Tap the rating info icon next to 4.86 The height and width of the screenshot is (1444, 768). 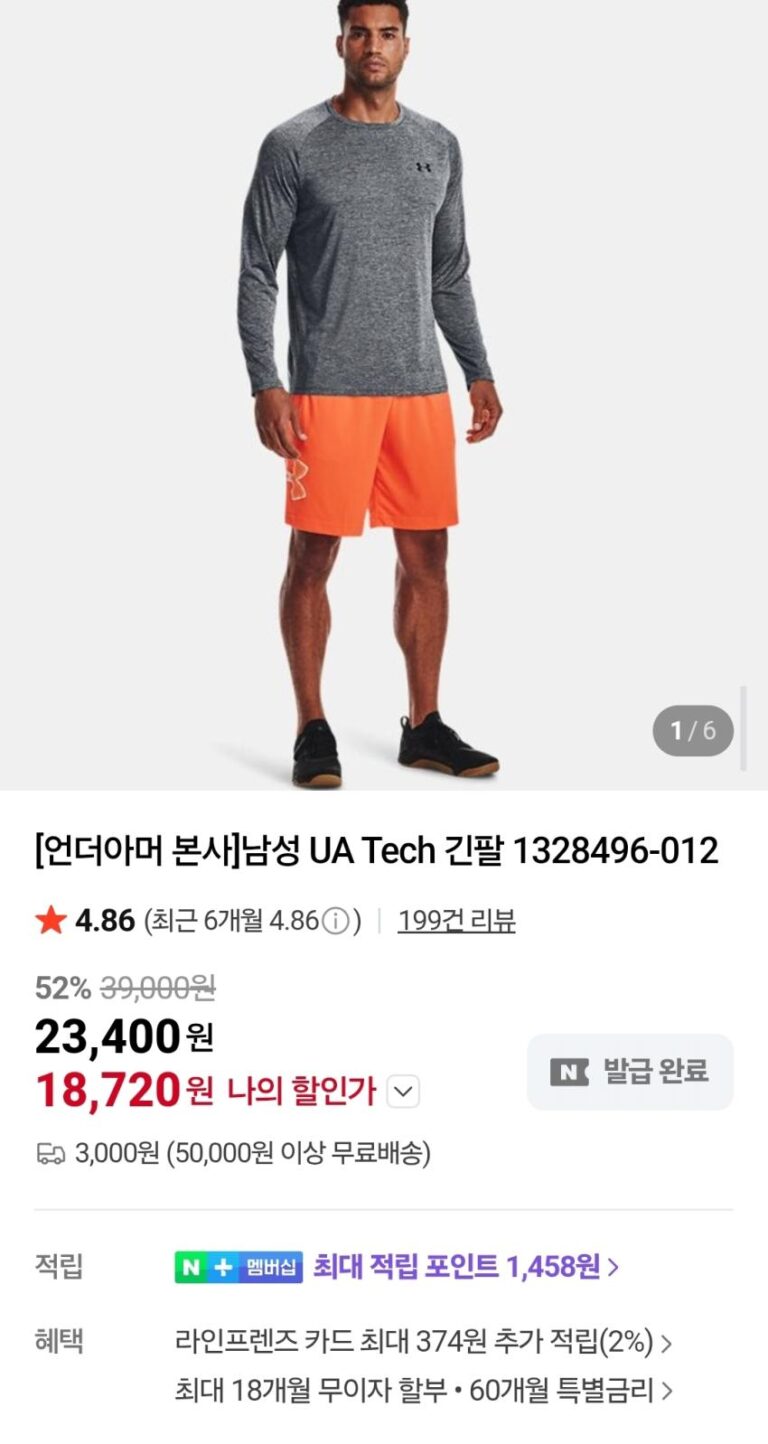[336, 921]
